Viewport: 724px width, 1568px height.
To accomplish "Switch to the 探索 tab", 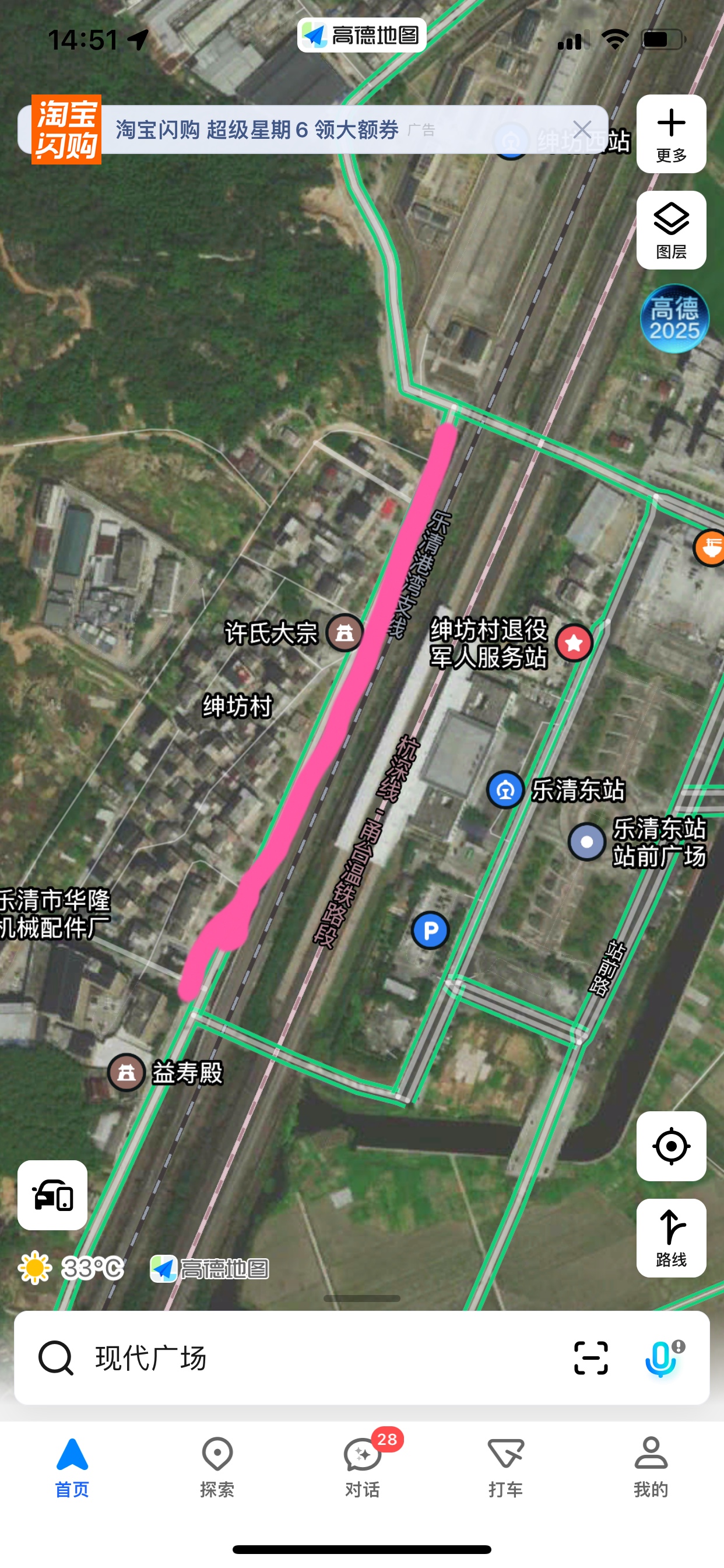I will tap(217, 1467).
